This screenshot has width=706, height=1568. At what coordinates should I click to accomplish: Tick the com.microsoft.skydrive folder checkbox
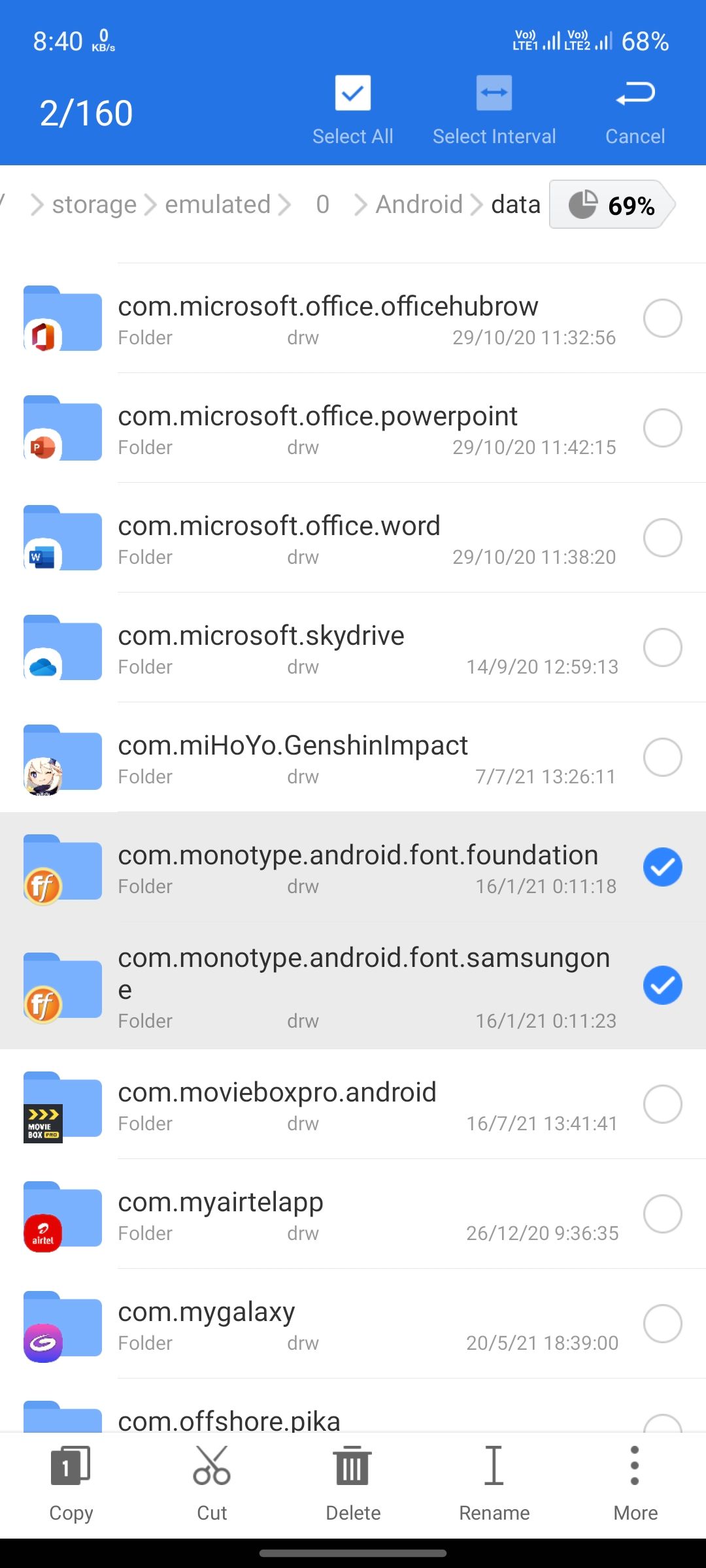[662, 647]
